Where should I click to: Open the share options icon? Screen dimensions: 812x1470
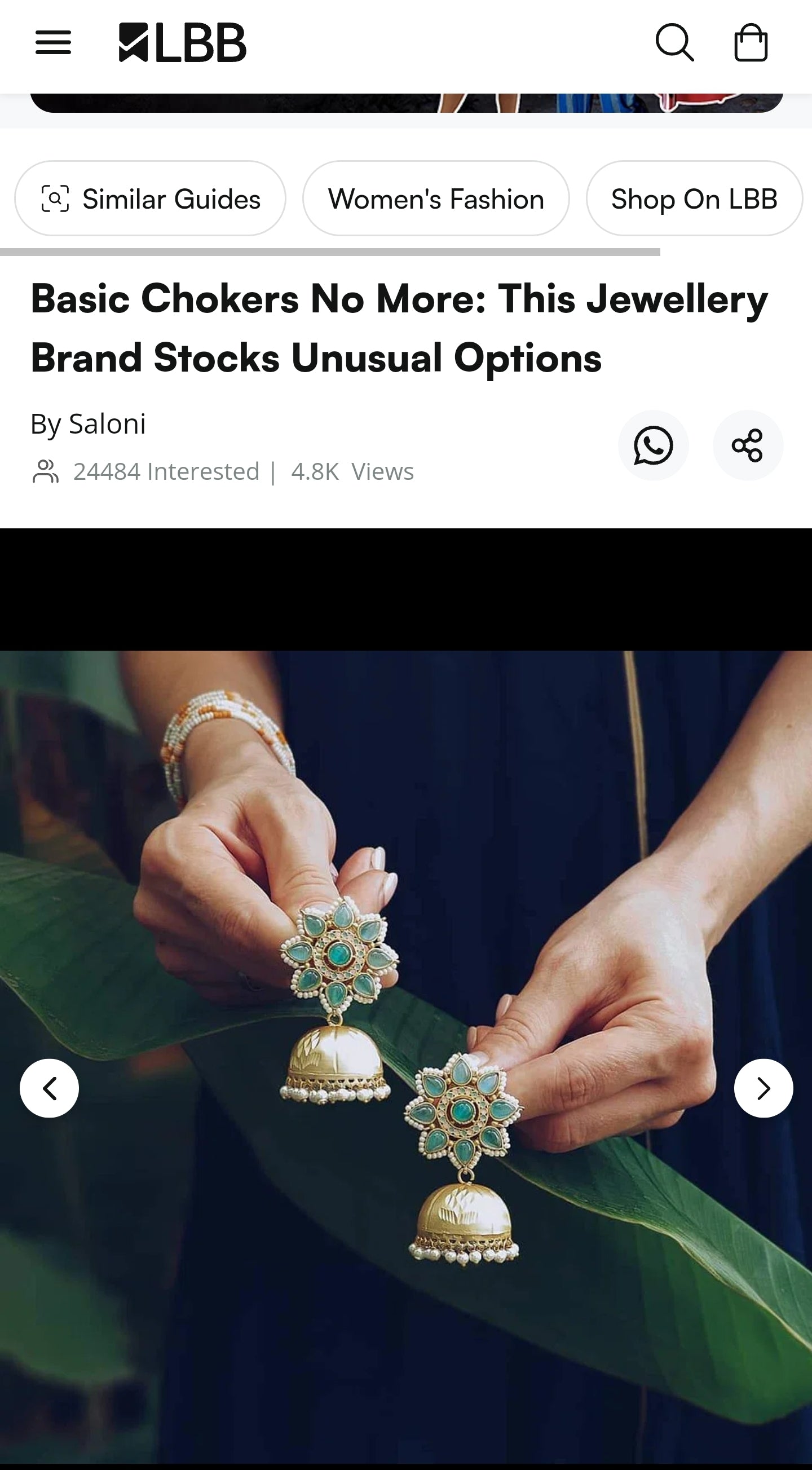pos(748,445)
